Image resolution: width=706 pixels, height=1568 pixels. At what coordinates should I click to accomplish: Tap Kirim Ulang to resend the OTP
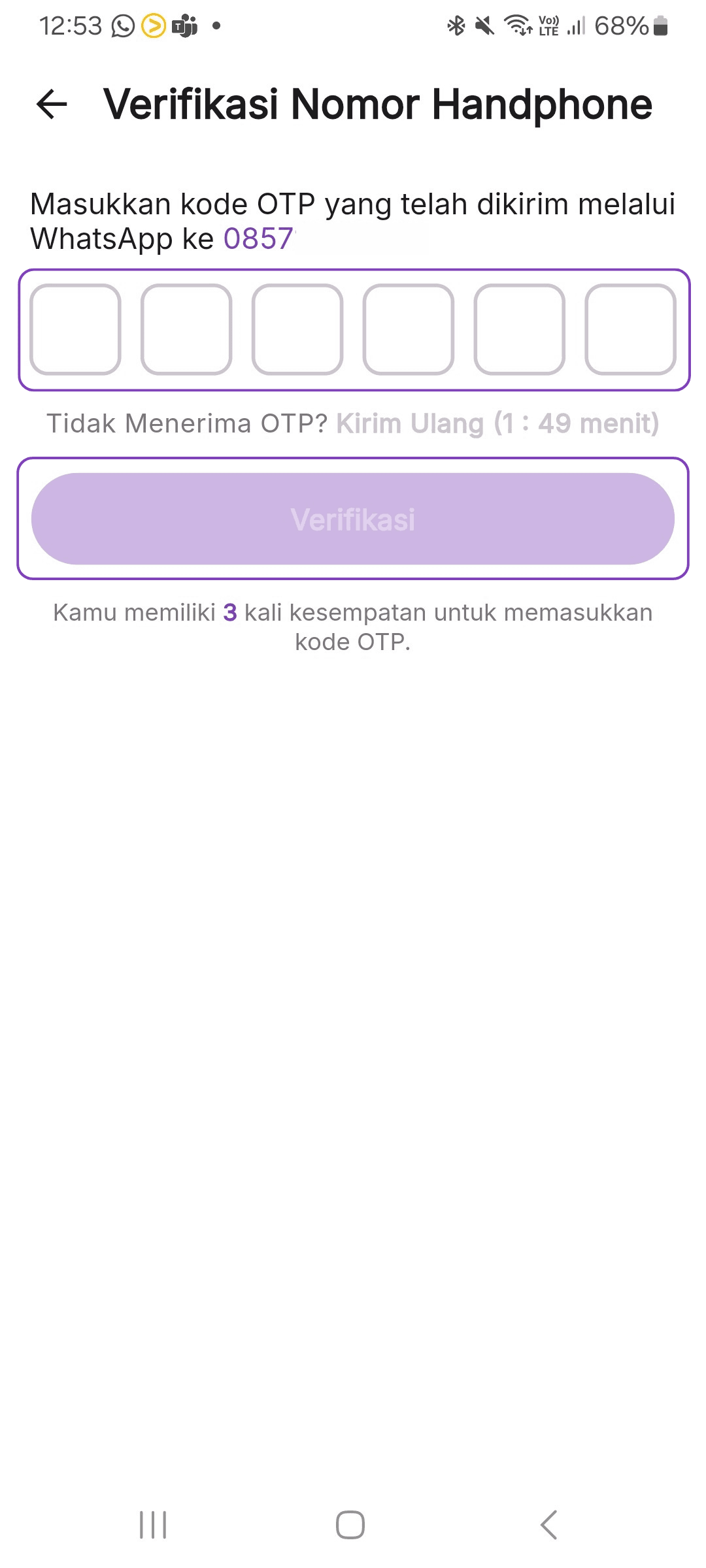click(x=409, y=423)
